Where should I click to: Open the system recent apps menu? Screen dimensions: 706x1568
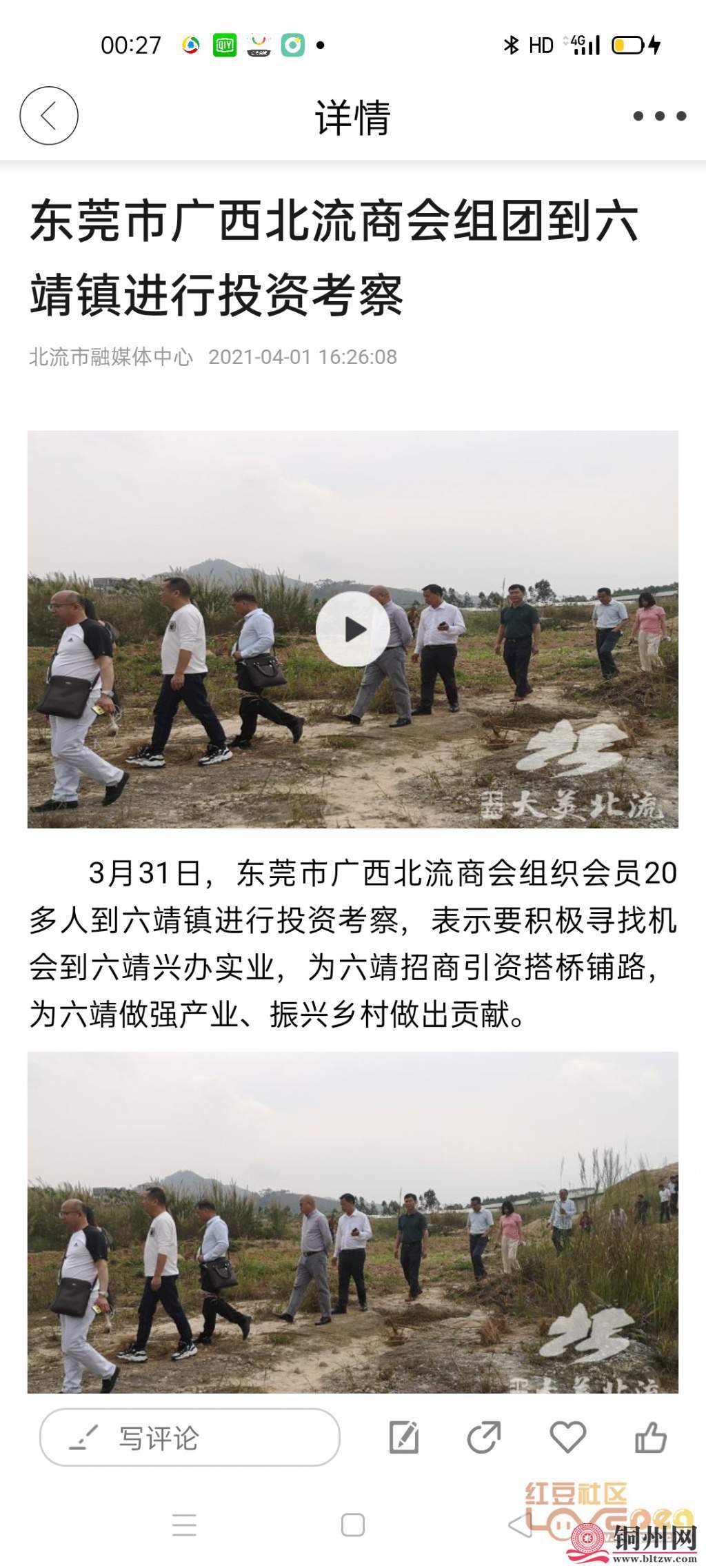tap(184, 1524)
